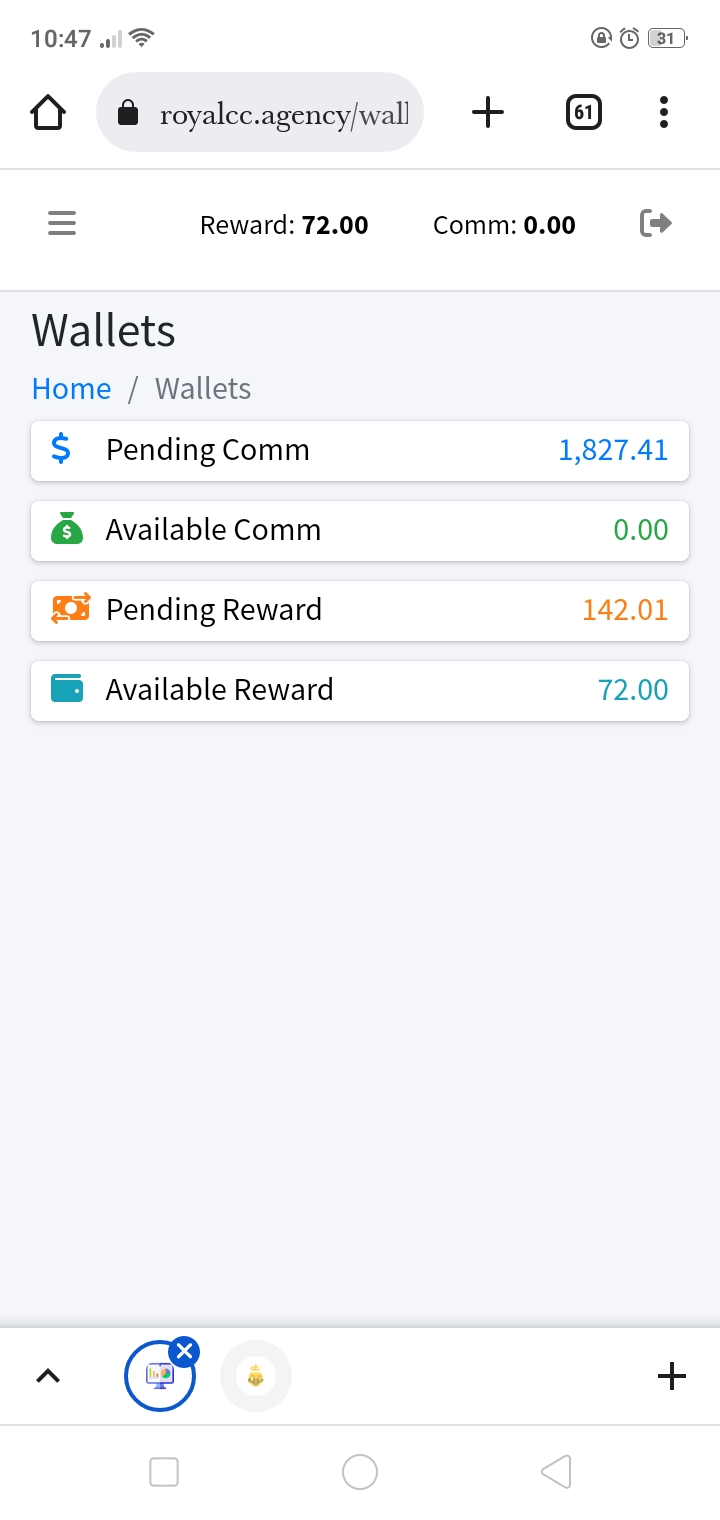720x1520 pixels.
Task: Navigate back with system back button
Action: coord(556,1472)
